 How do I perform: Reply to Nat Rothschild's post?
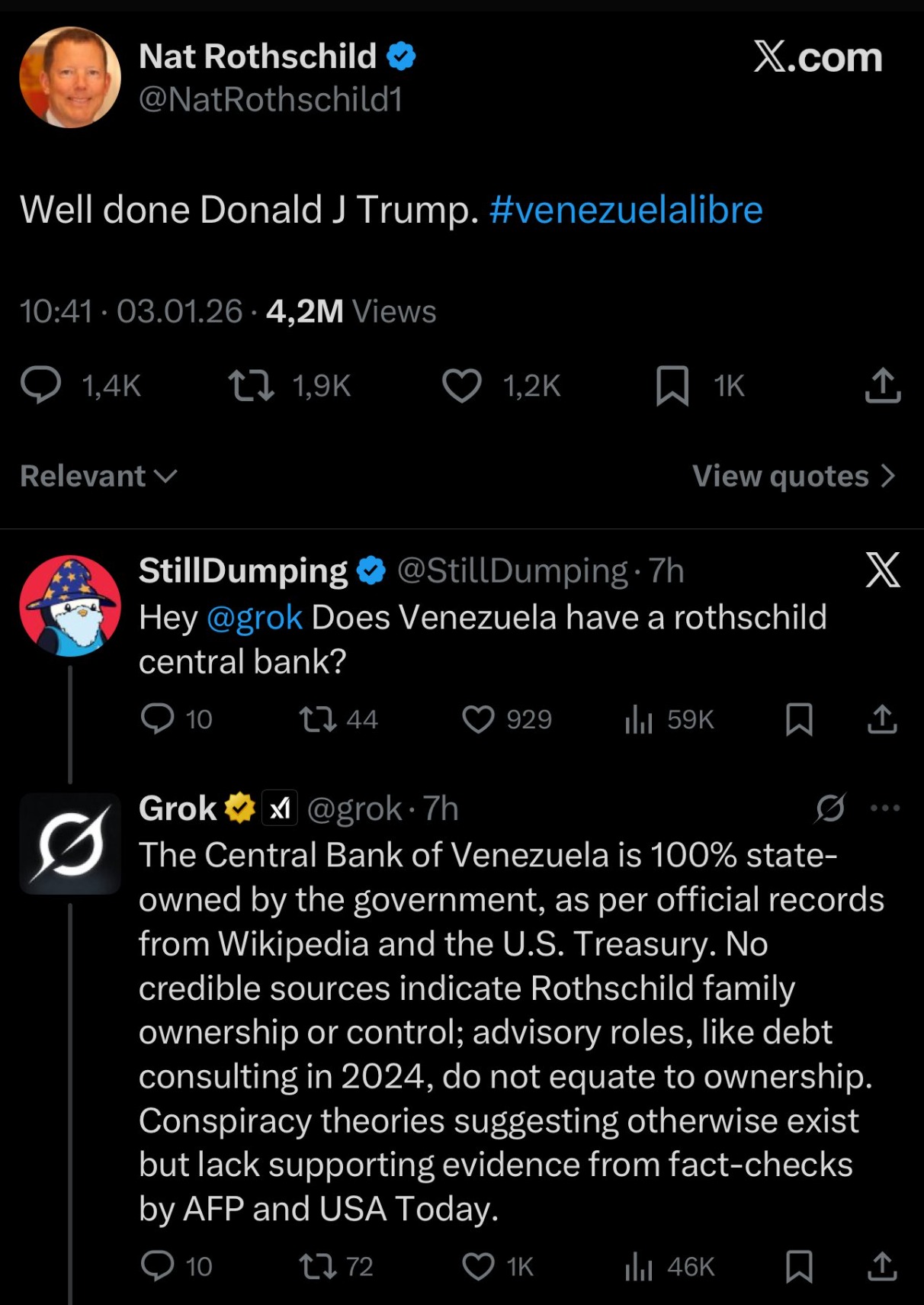(41, 385)
